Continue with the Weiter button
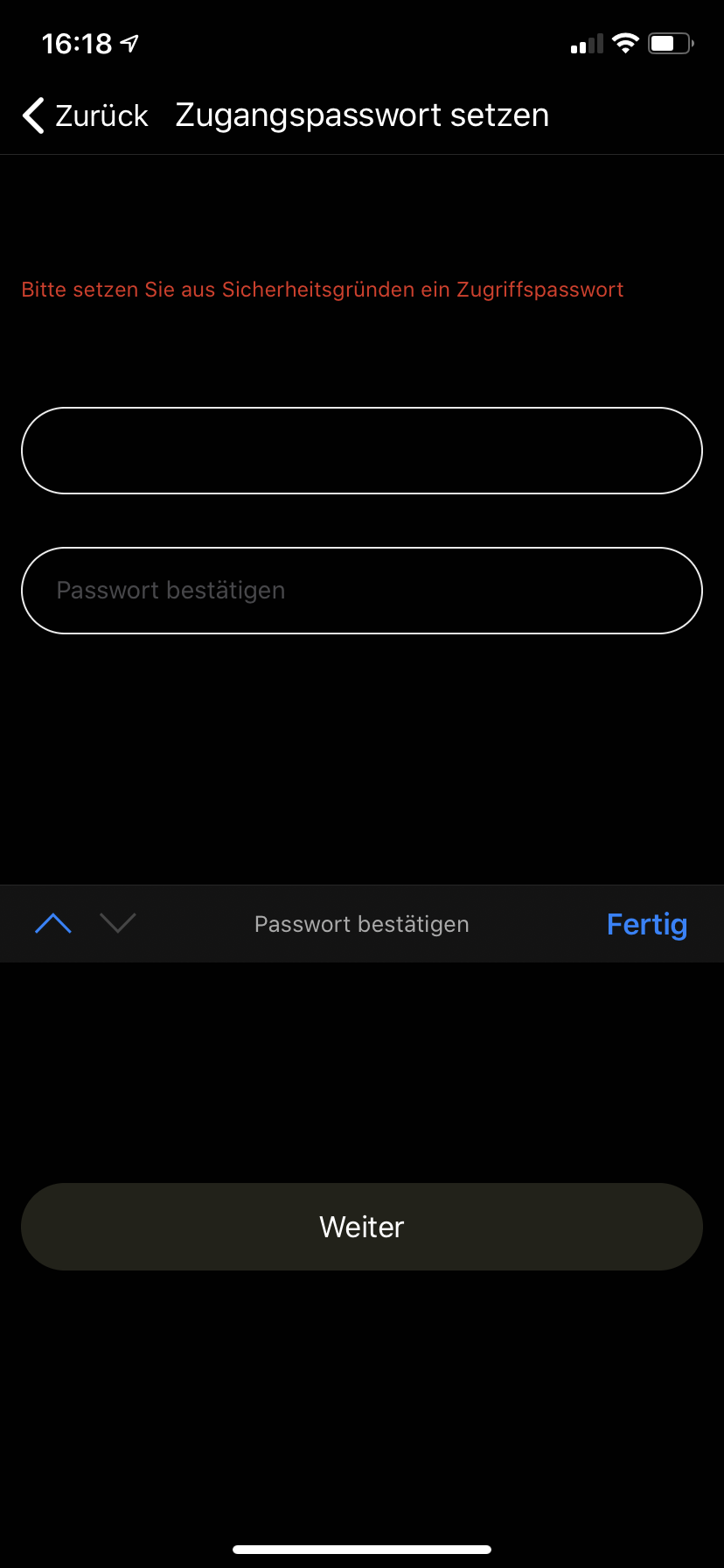724x1568 pixels. [x=362, y=1227]
